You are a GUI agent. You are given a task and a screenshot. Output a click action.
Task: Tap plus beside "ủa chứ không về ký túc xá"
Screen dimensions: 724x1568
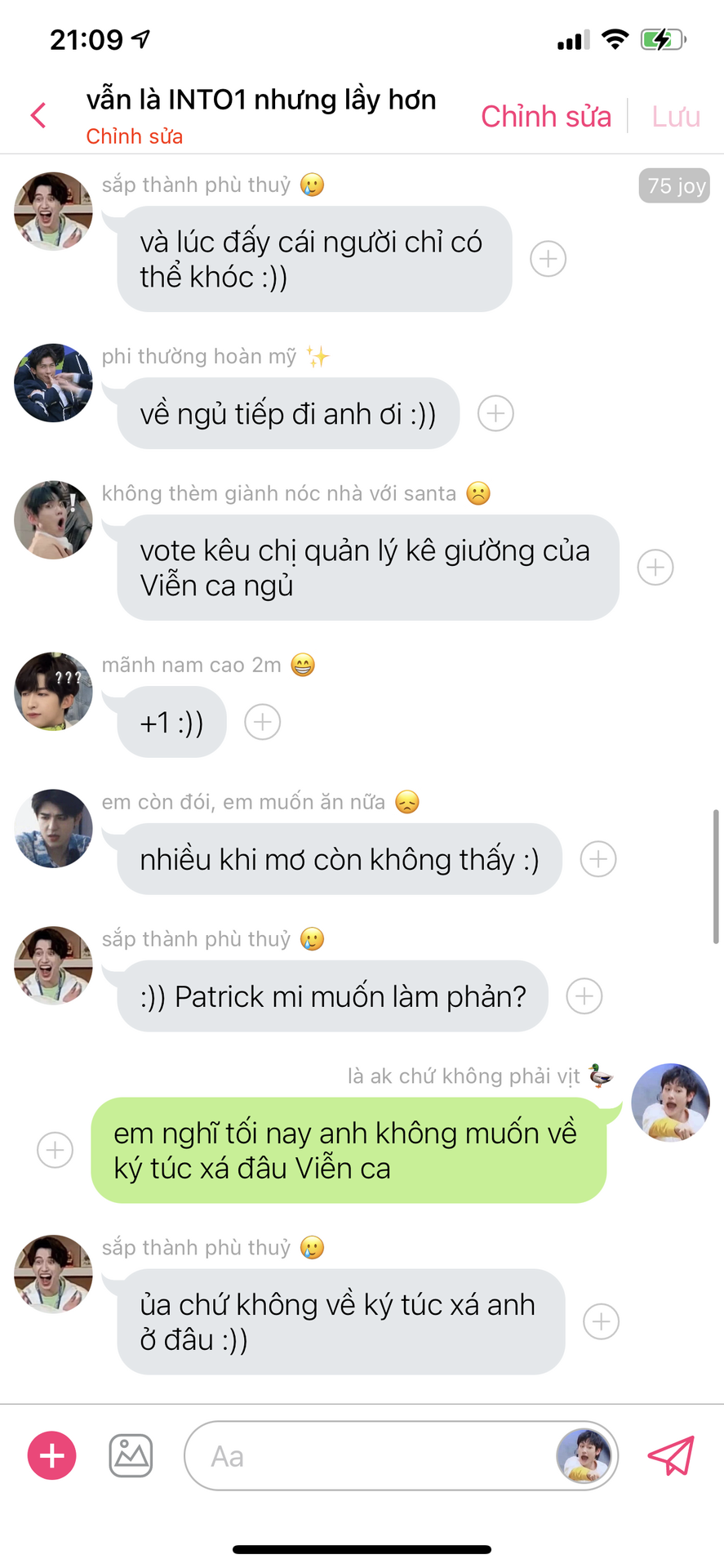click(x=601, y=1321)
